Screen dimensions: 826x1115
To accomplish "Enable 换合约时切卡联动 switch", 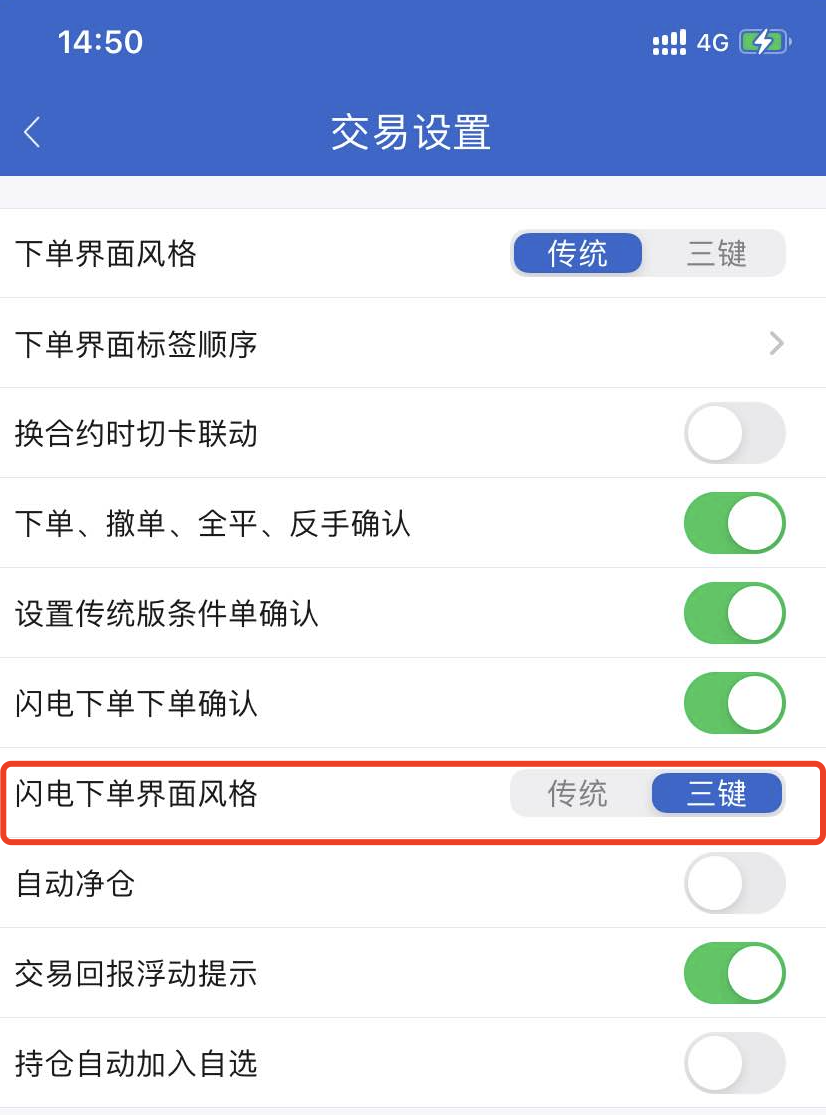I will pos(734,433).
